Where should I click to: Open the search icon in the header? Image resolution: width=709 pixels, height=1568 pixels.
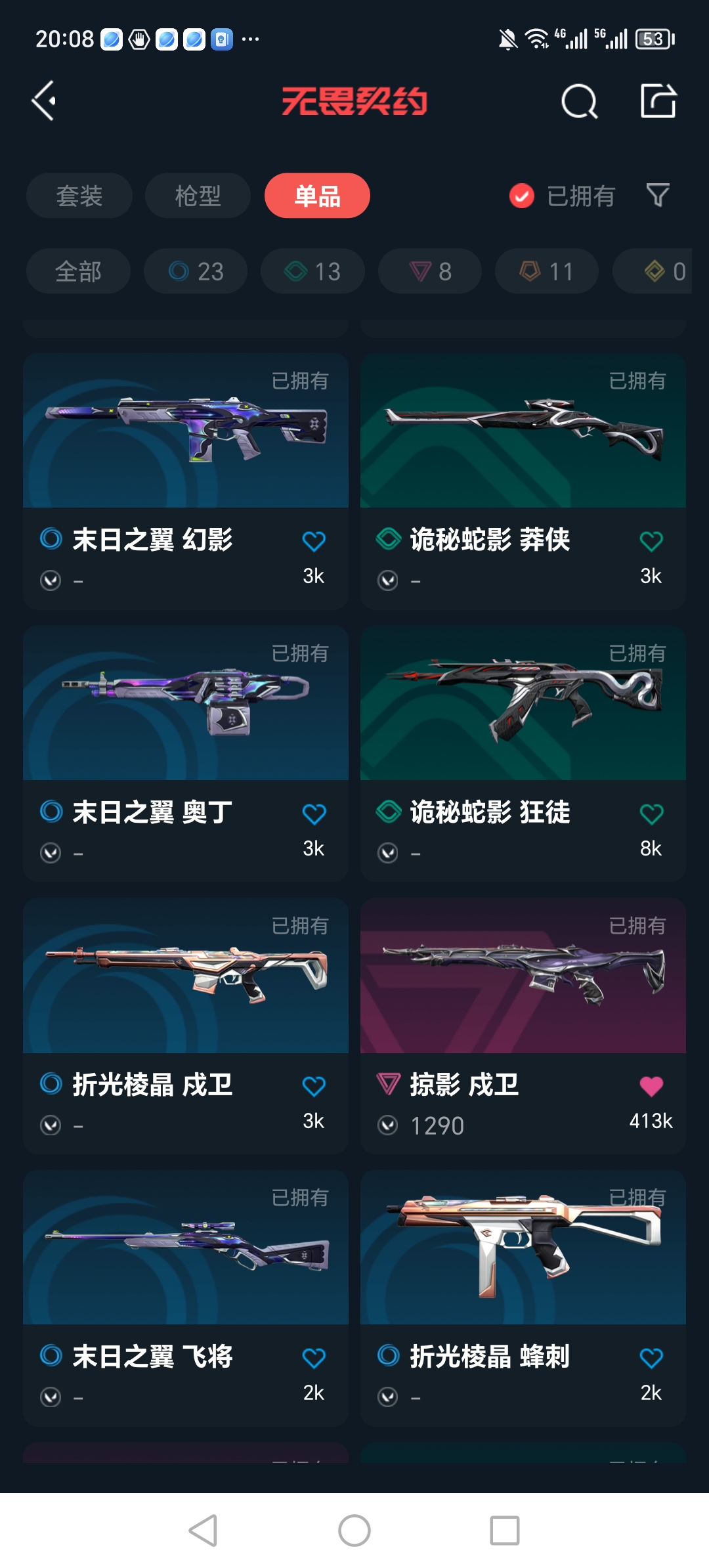tap(579, 102)
